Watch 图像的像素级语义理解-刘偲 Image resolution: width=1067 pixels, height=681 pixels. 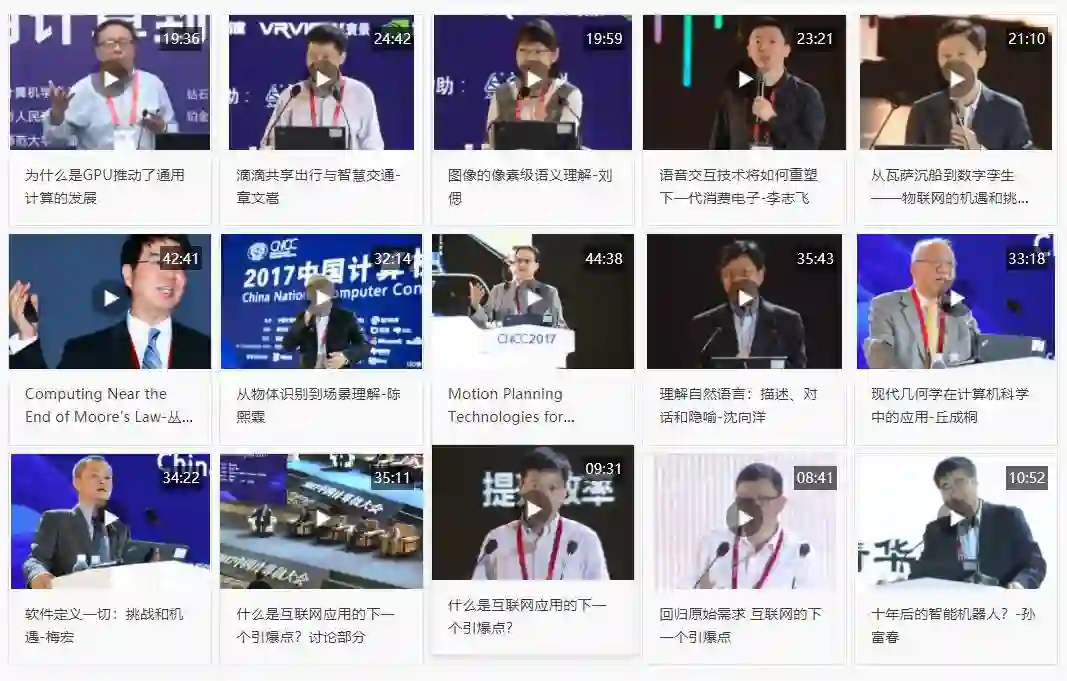(534, 78)
